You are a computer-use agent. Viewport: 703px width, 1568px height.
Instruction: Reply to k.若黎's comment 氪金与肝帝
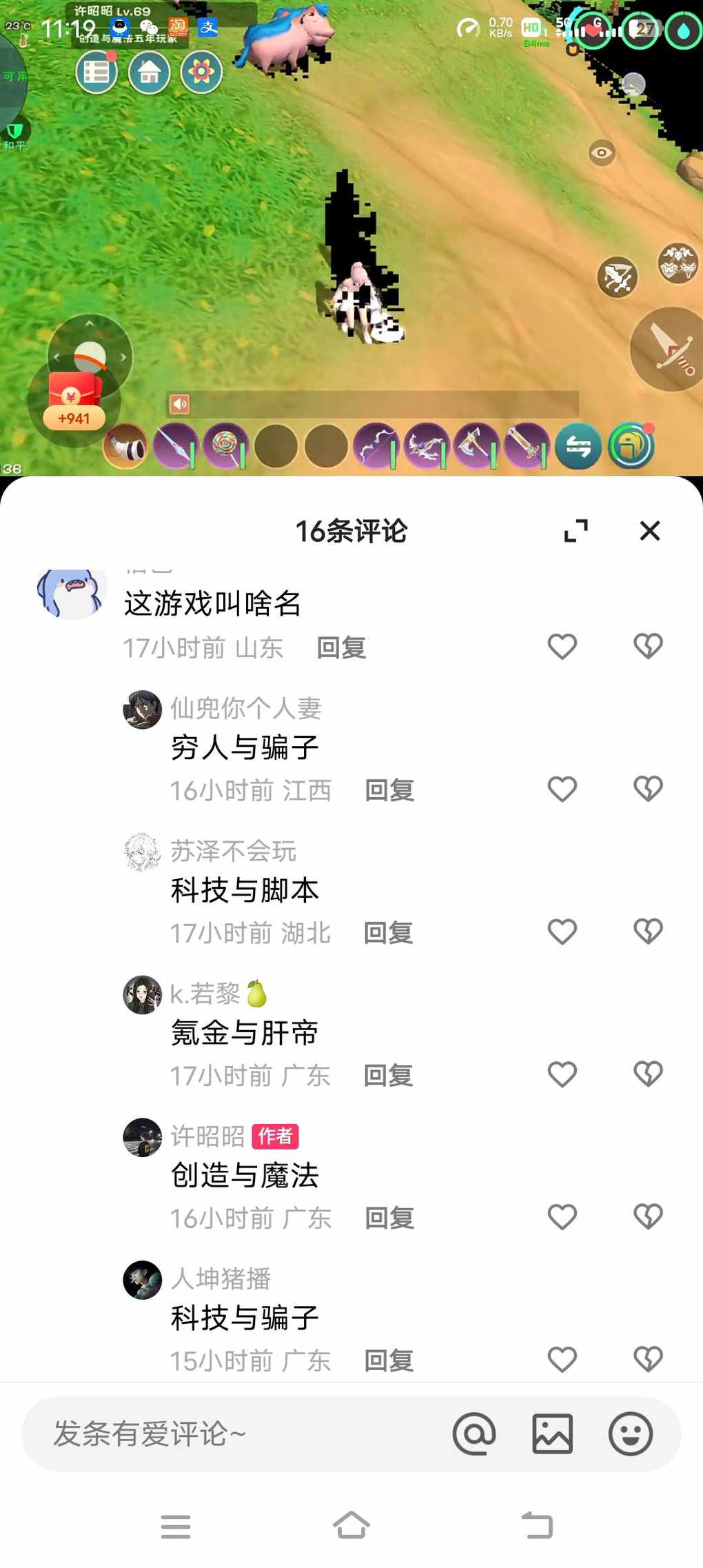tap(388, 1076)
